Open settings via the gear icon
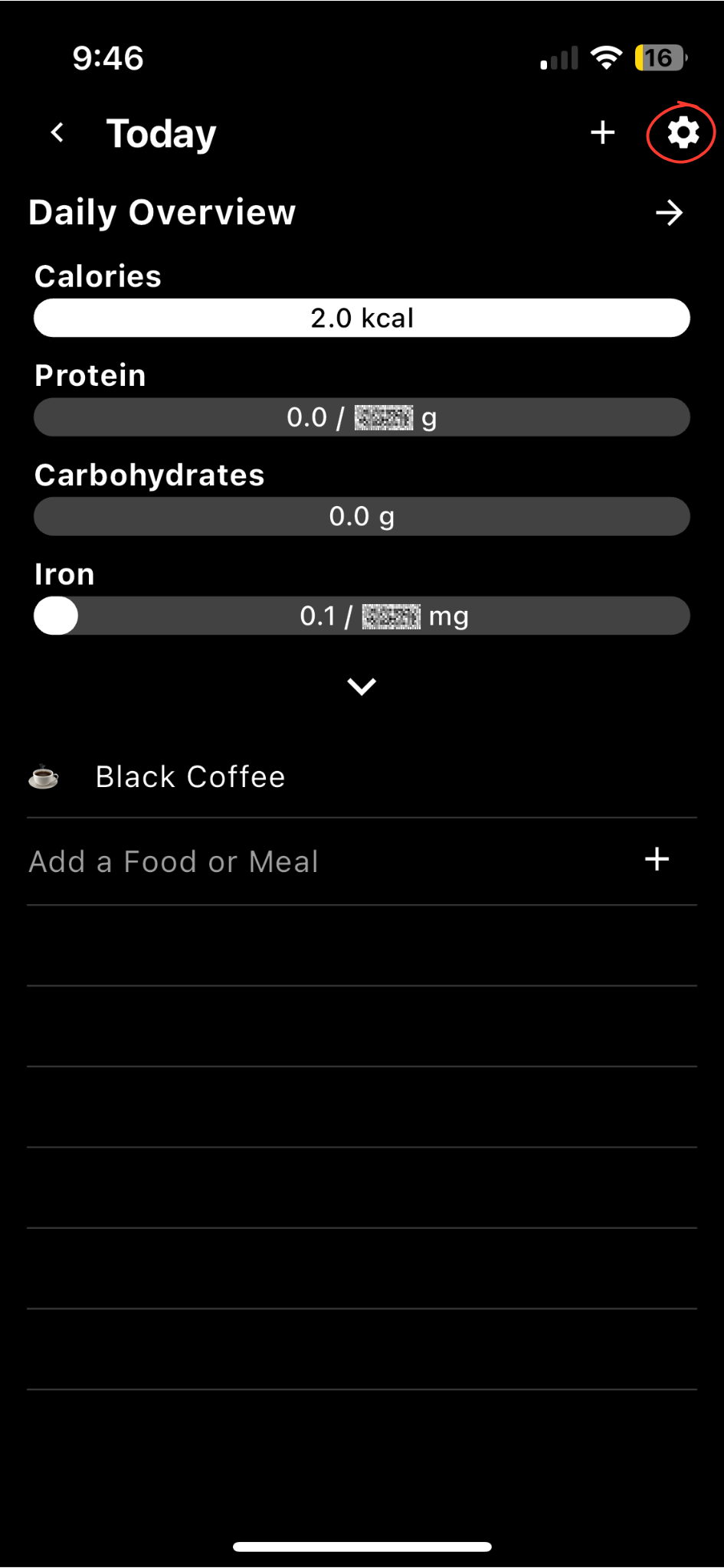This screenshot has width=724, height=1568. tap(682, 132)
